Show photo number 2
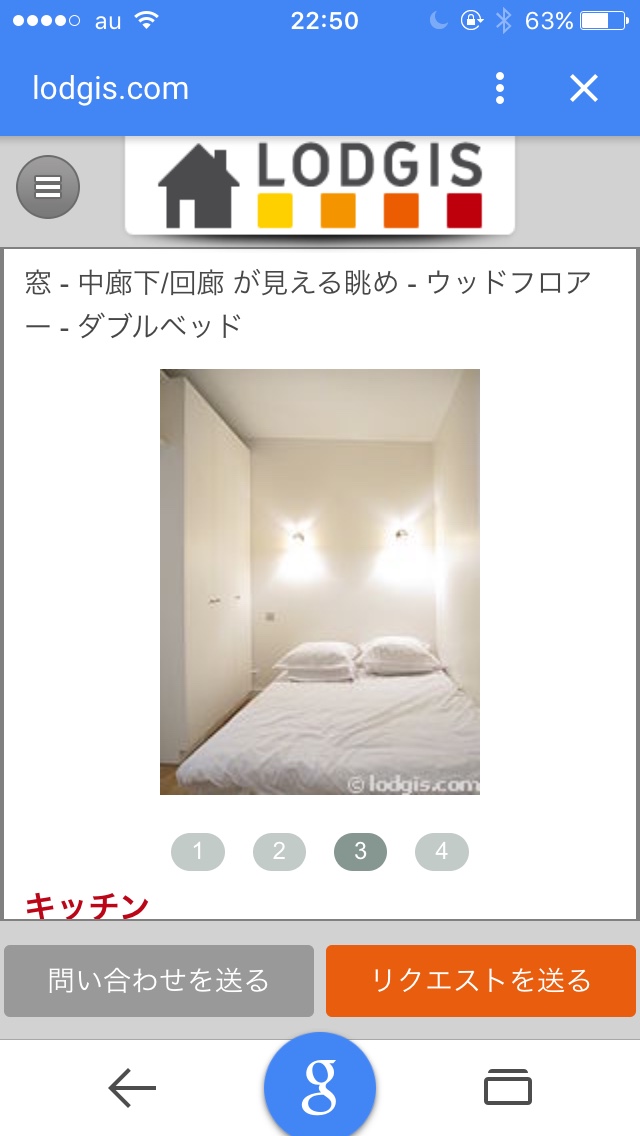 (x=279, y=851)
